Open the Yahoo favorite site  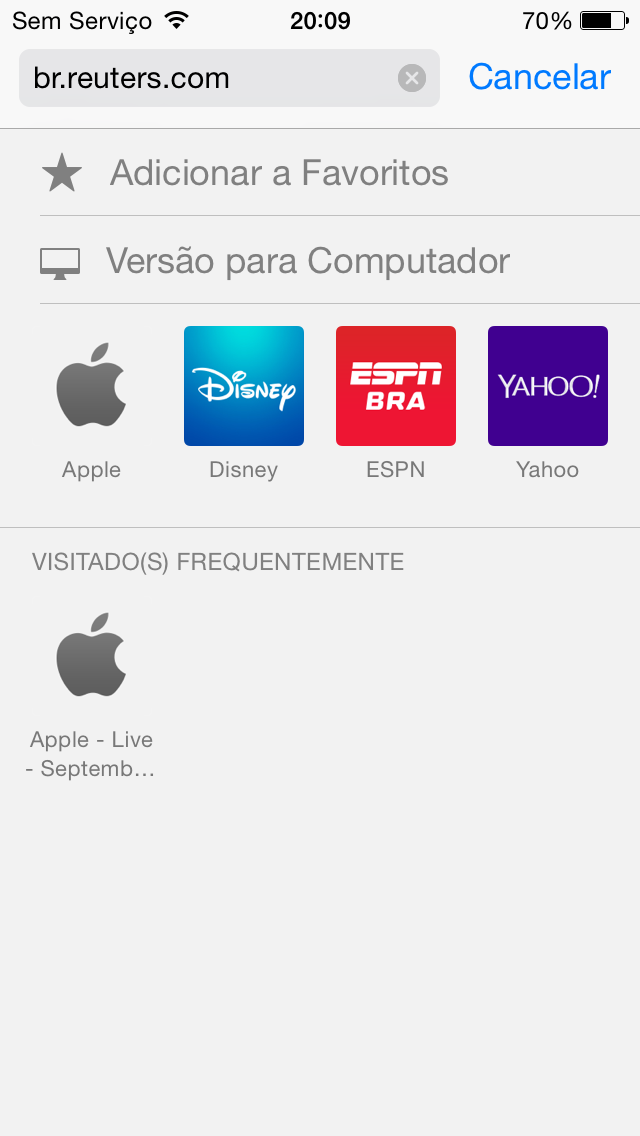point(548,402)
